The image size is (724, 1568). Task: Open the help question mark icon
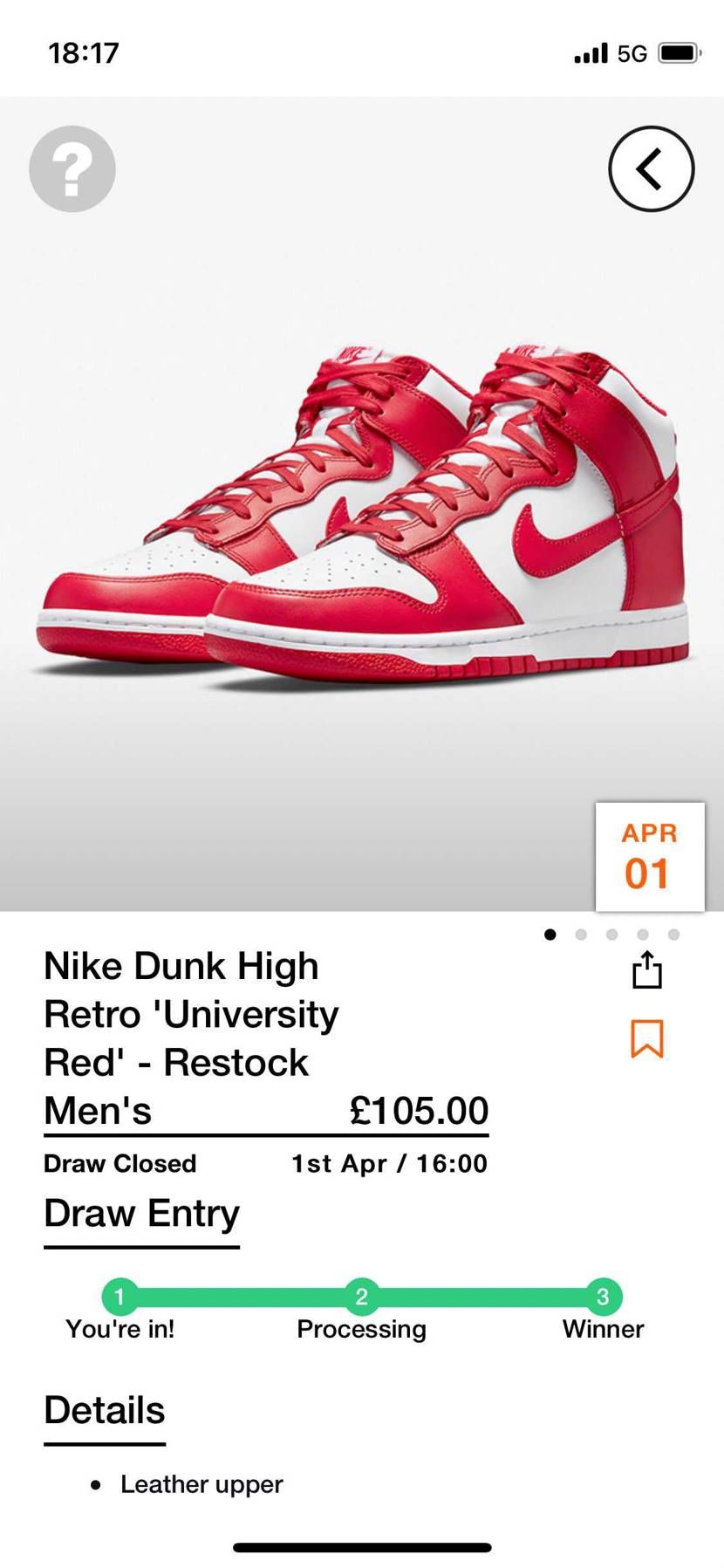[x=72, y=168]
